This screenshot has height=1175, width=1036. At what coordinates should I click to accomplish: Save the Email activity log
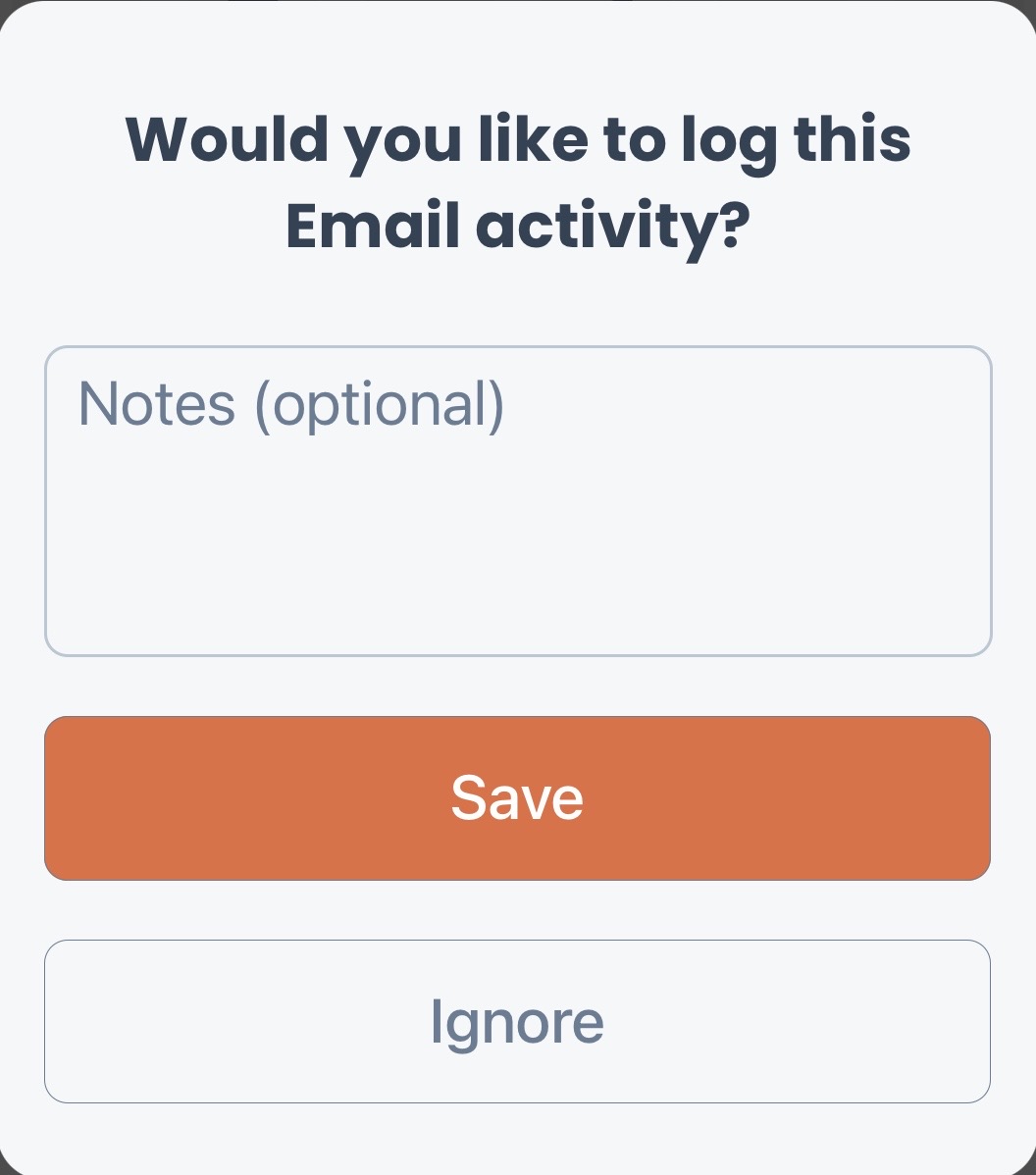click(x=517, y=797)
